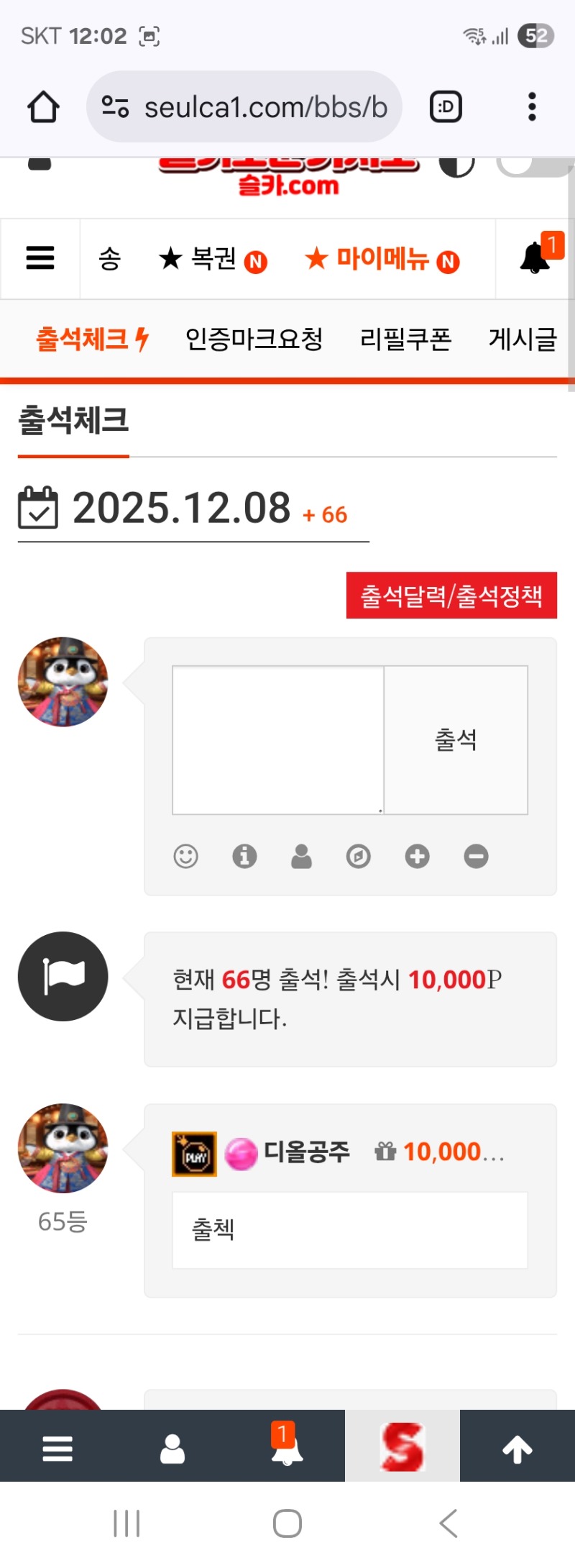
Task: Go back with system back button
Action: [448, 1523]
